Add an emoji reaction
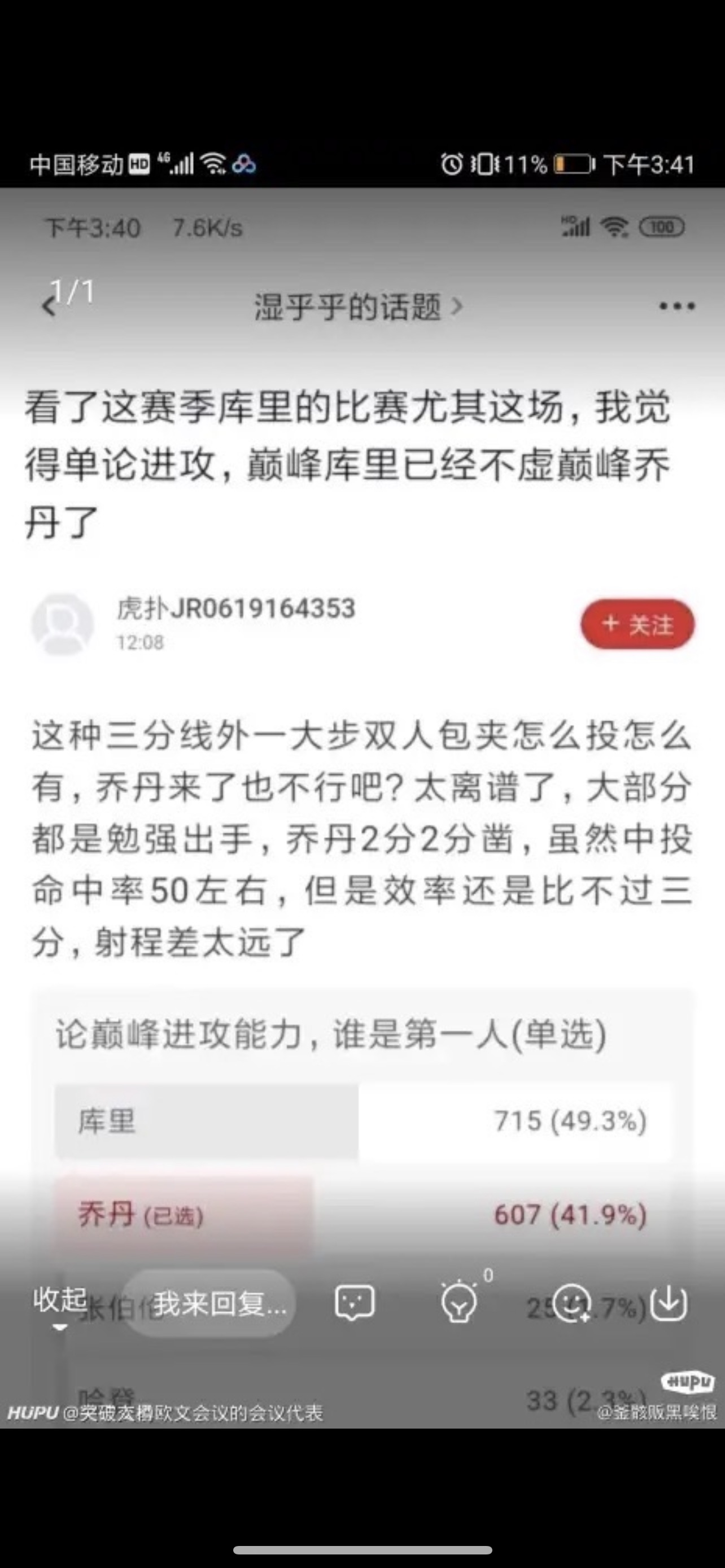This screenshot has width=725, height=1568. pos(571,1303)
